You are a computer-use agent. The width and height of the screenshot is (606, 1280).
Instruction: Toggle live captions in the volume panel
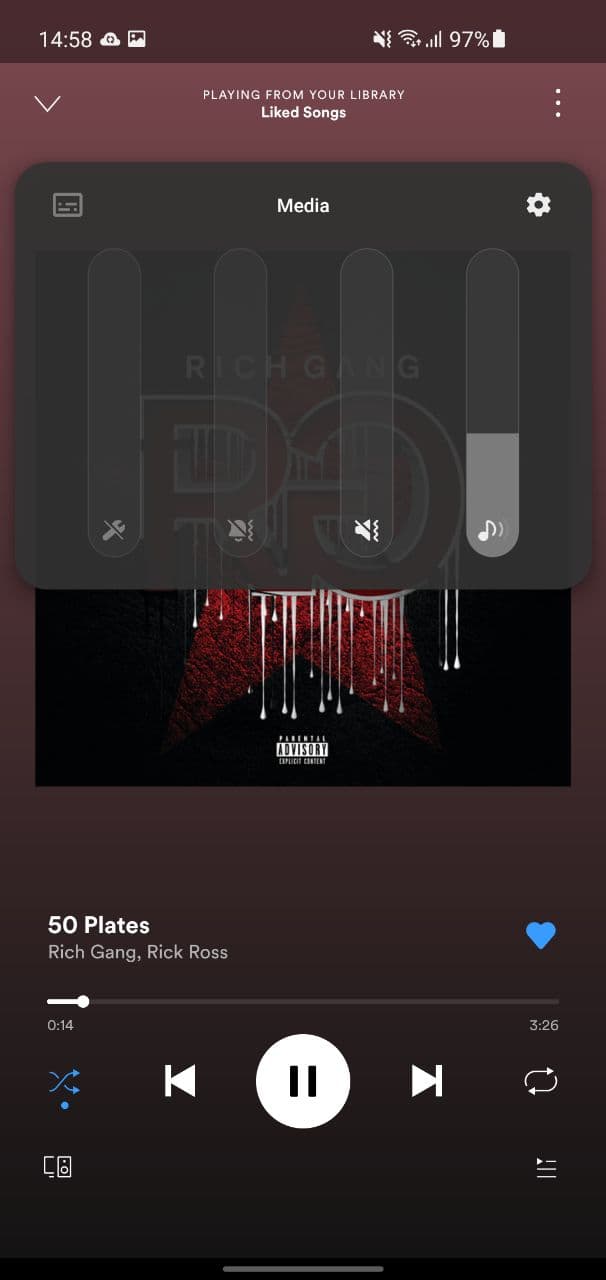(x=68, y=205)
